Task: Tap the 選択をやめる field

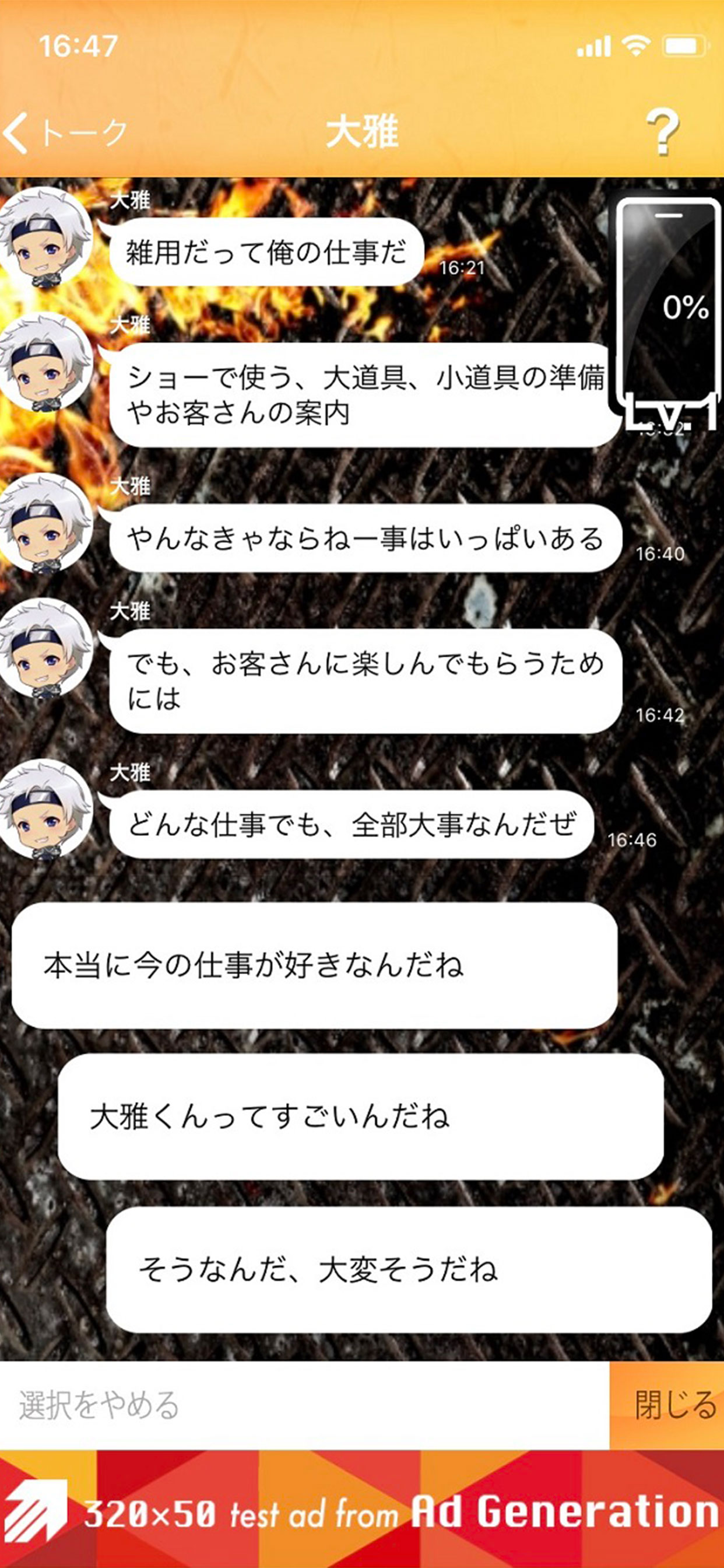Action: coord(304,1405)
